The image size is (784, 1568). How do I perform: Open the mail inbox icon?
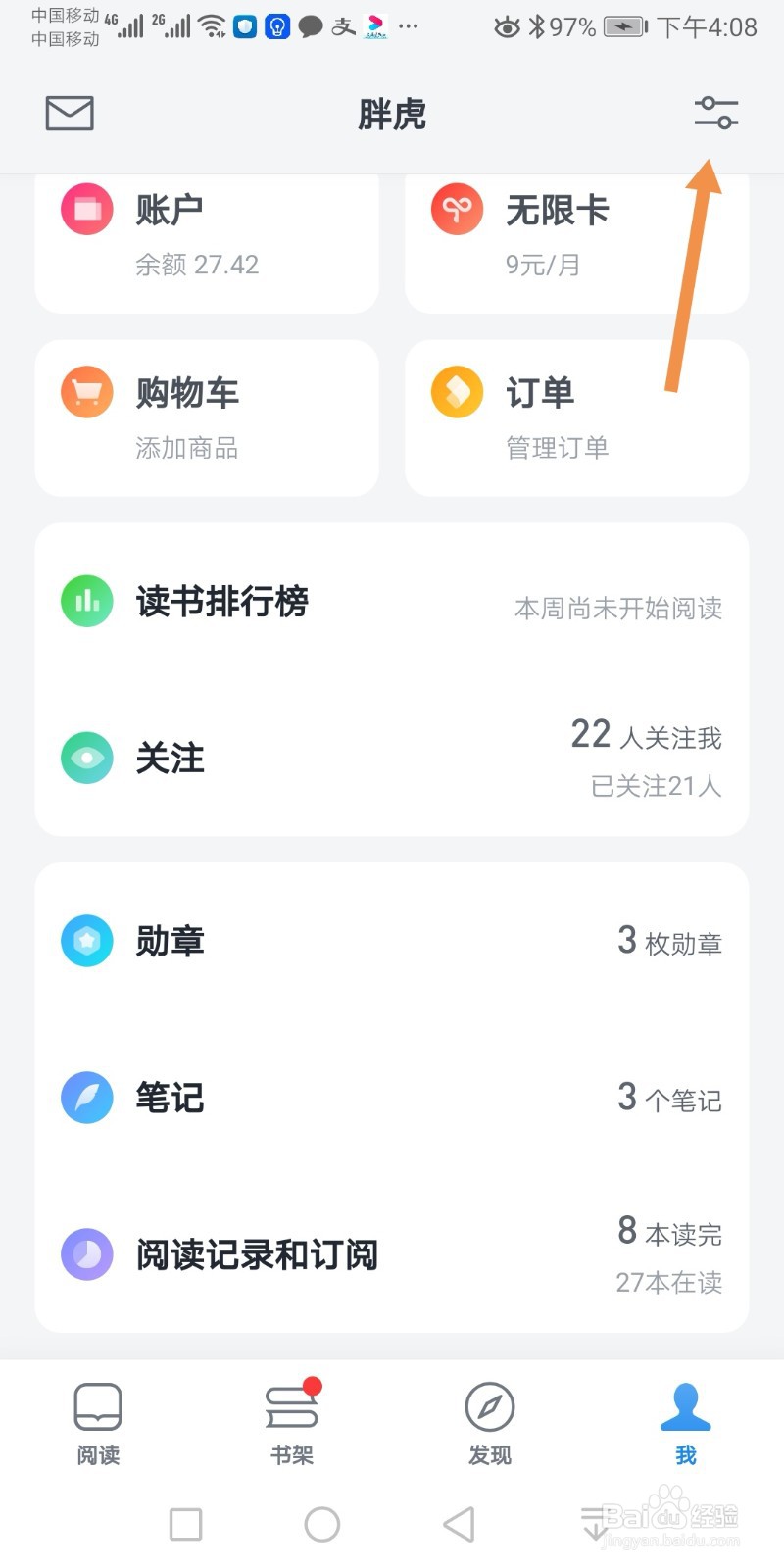pyautogui.click(x=70, y=114)
